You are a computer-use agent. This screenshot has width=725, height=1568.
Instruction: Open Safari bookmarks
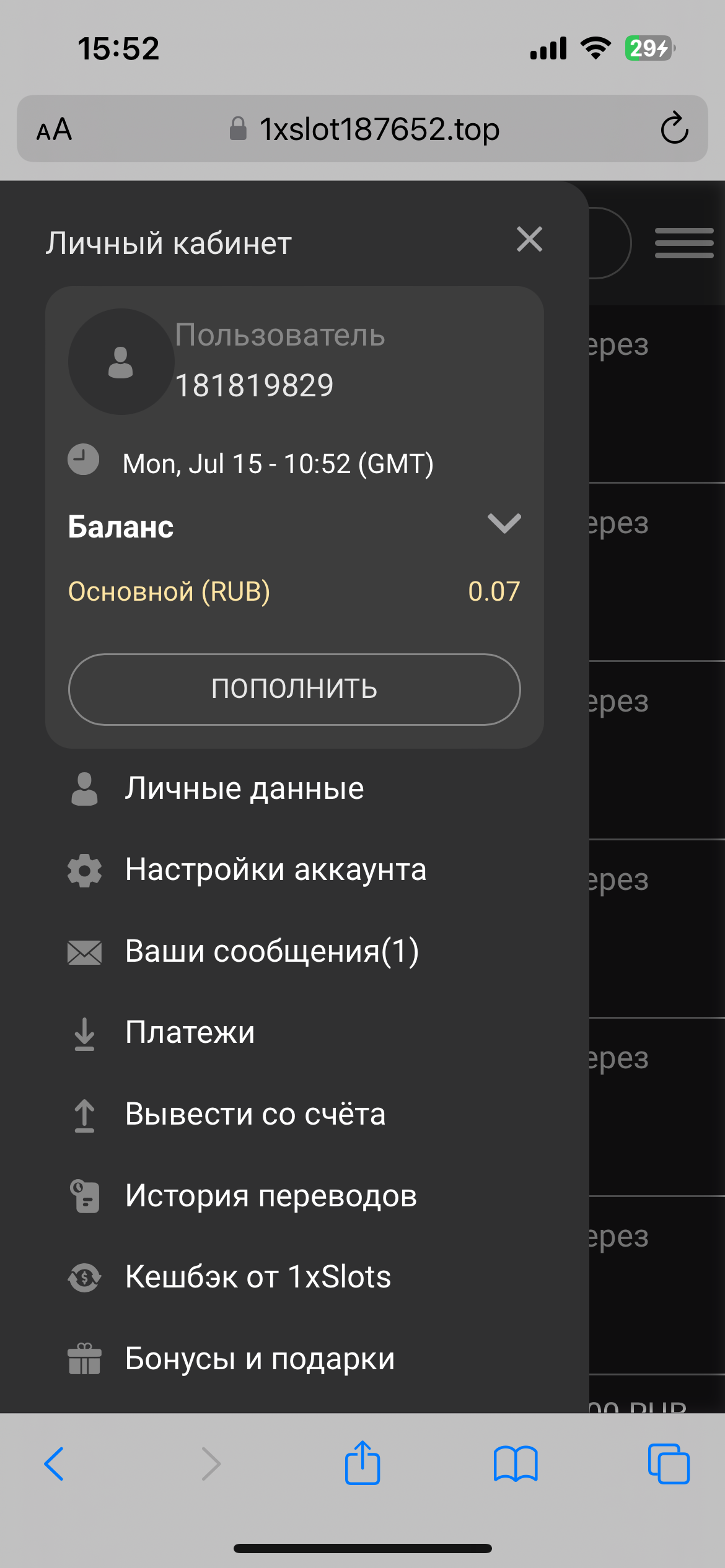pos(516,1464)
